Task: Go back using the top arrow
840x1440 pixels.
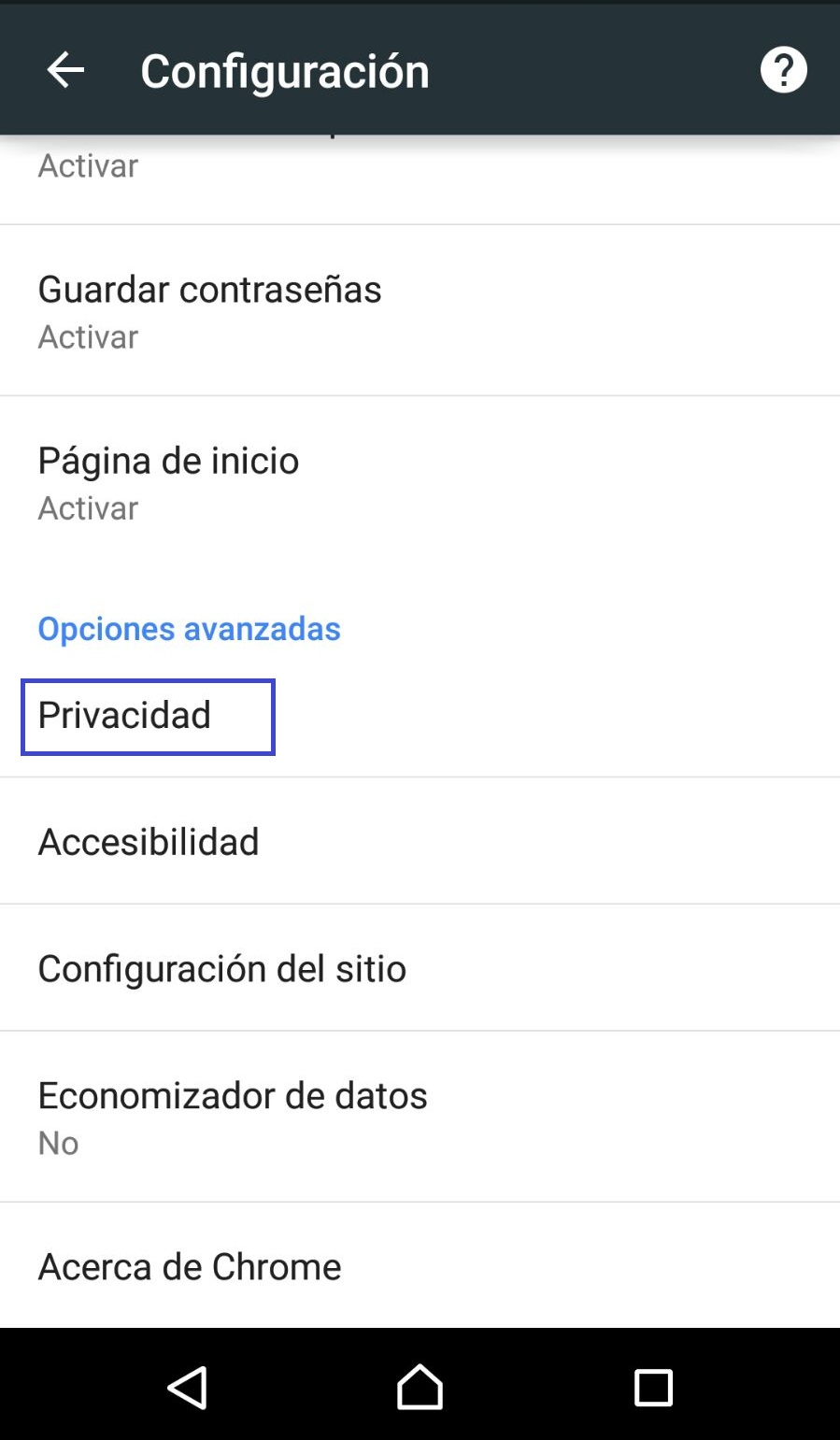Action: point(65,70)
